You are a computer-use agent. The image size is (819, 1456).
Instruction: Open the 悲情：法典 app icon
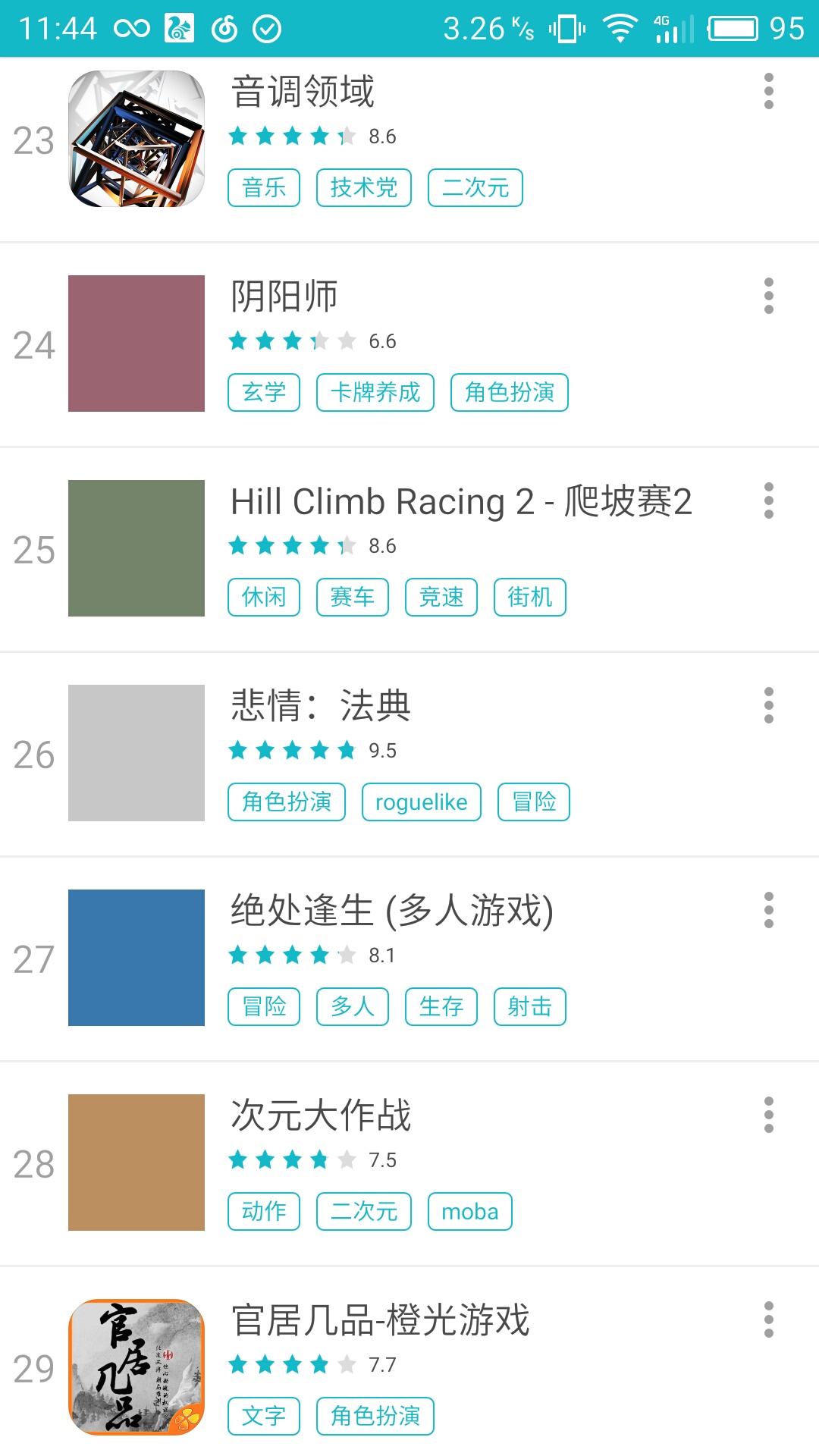[x=136, y=752]
